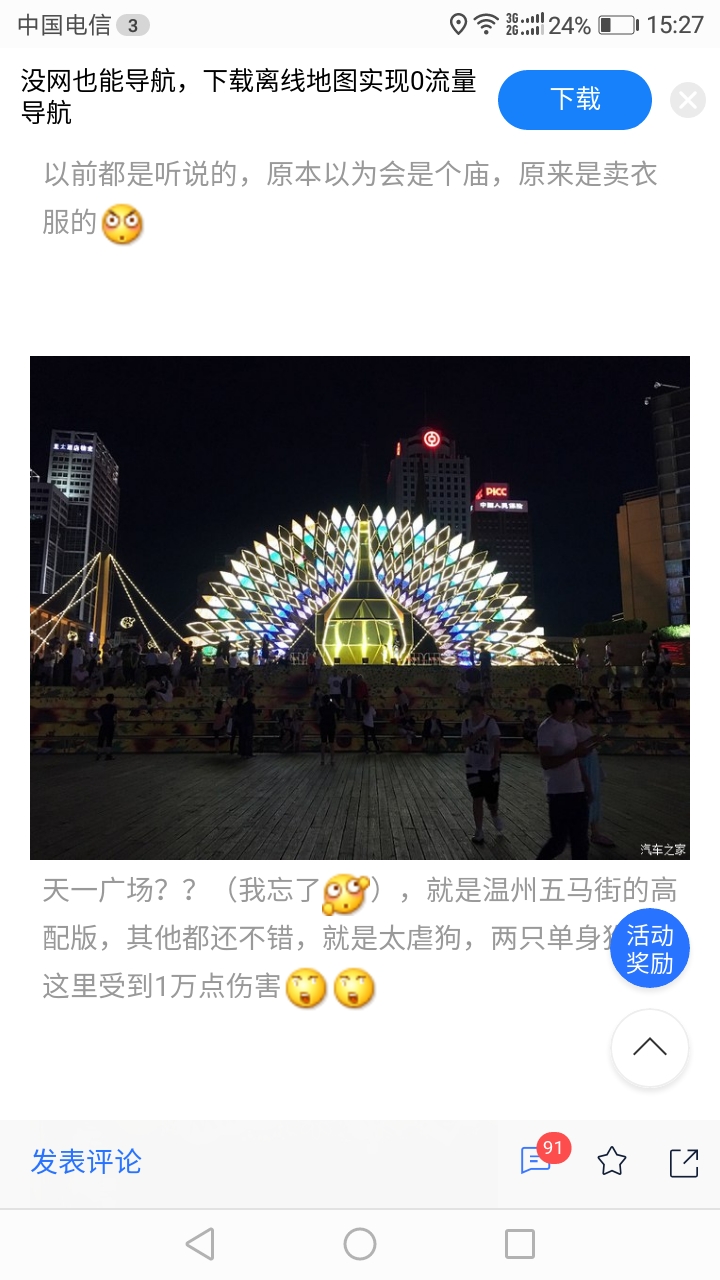Open the night plaza photo
720x1280 pixels.
pos(360,607)
